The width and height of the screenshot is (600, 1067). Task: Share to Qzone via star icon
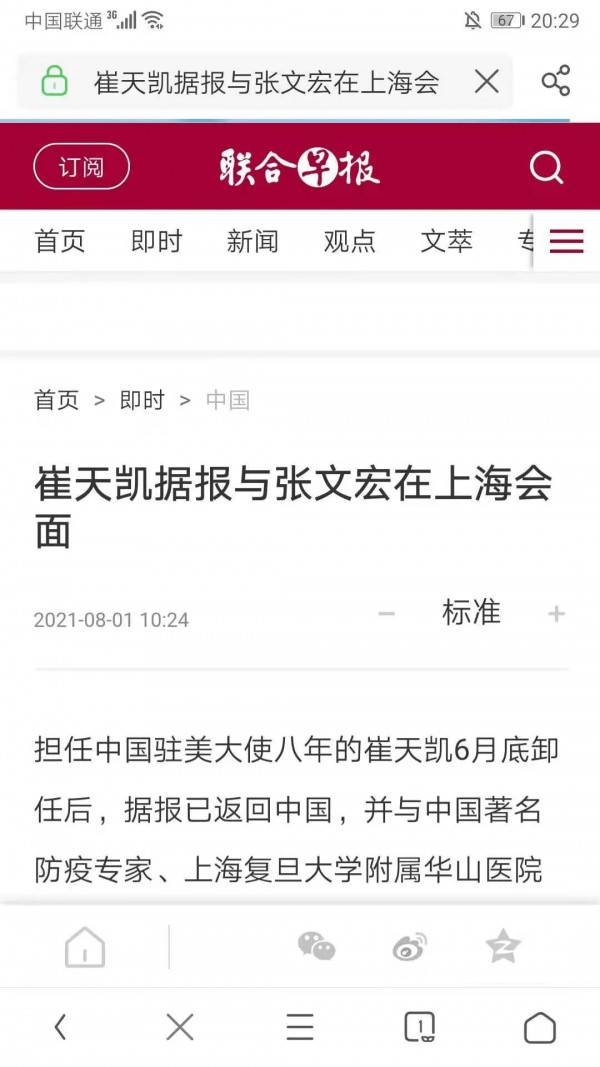click(x=502, y=946)
